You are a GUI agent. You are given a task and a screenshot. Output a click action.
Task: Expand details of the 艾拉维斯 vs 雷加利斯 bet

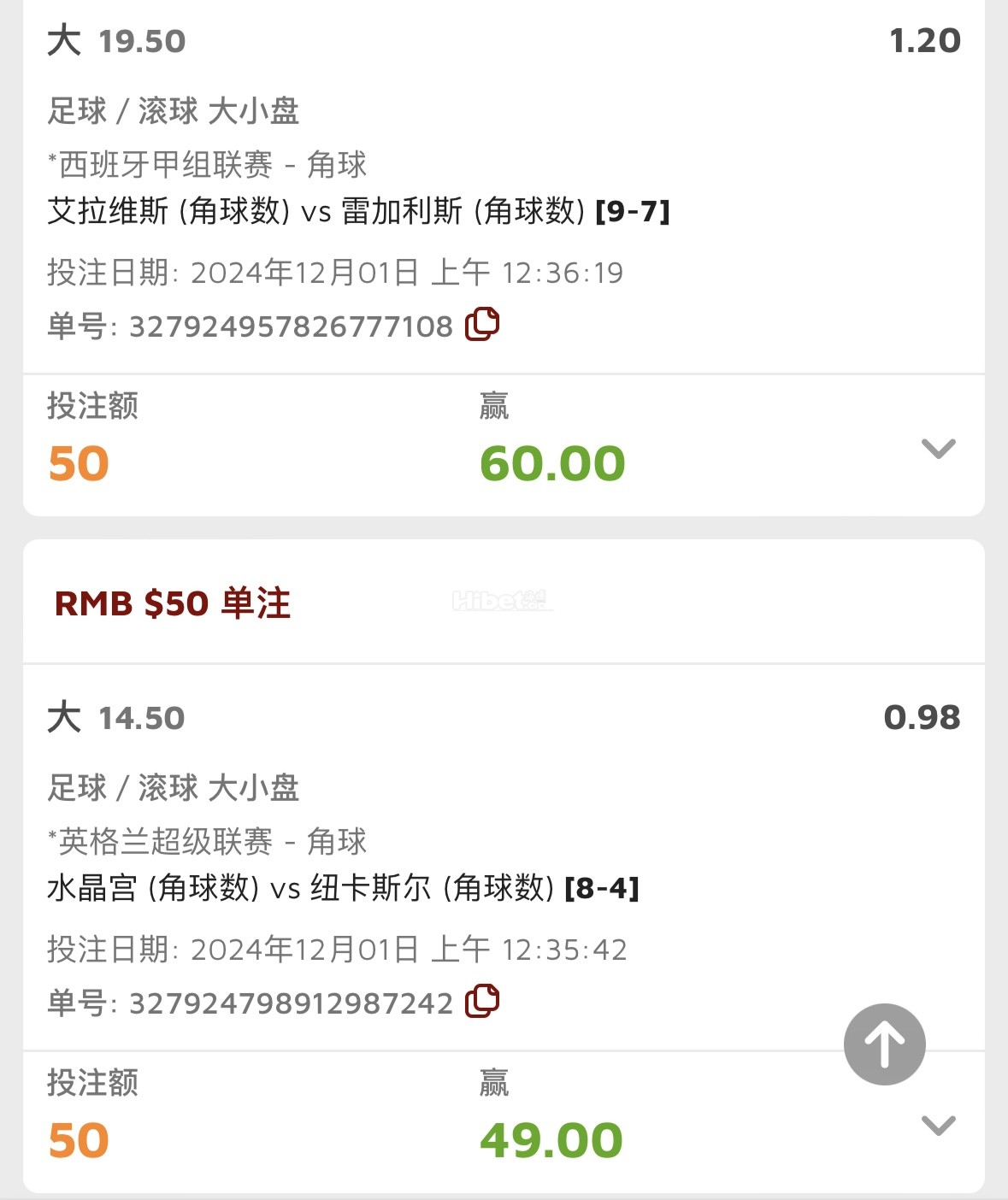pos(938,447)
